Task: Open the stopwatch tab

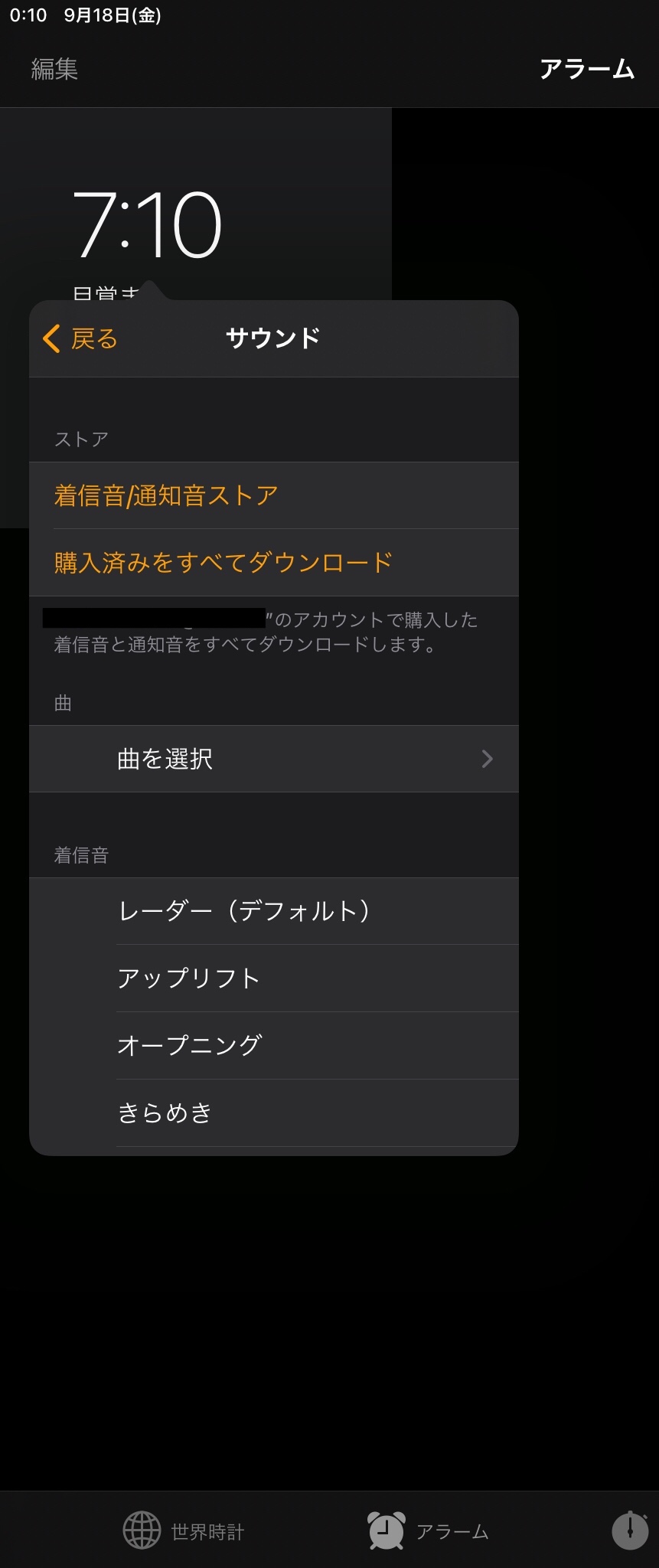Action: point(630,1531)
